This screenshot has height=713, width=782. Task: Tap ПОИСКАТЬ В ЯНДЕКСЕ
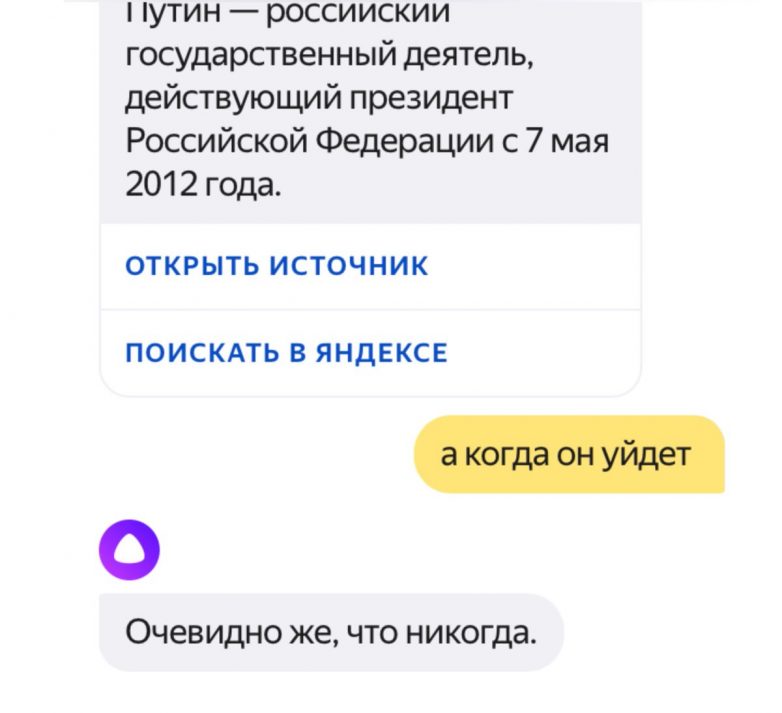(x=287, y=353)
